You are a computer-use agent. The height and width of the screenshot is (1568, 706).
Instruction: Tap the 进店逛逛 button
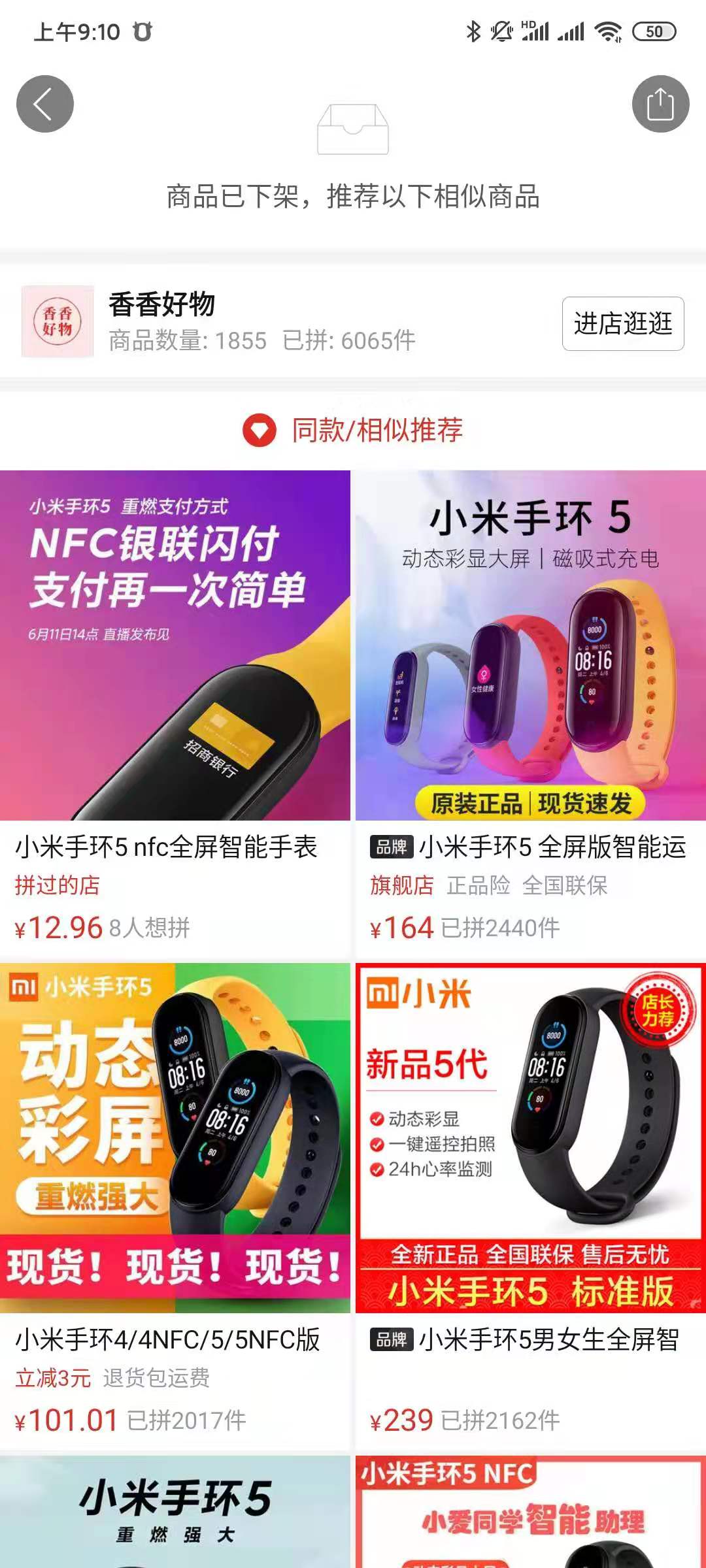pos(622,323)
